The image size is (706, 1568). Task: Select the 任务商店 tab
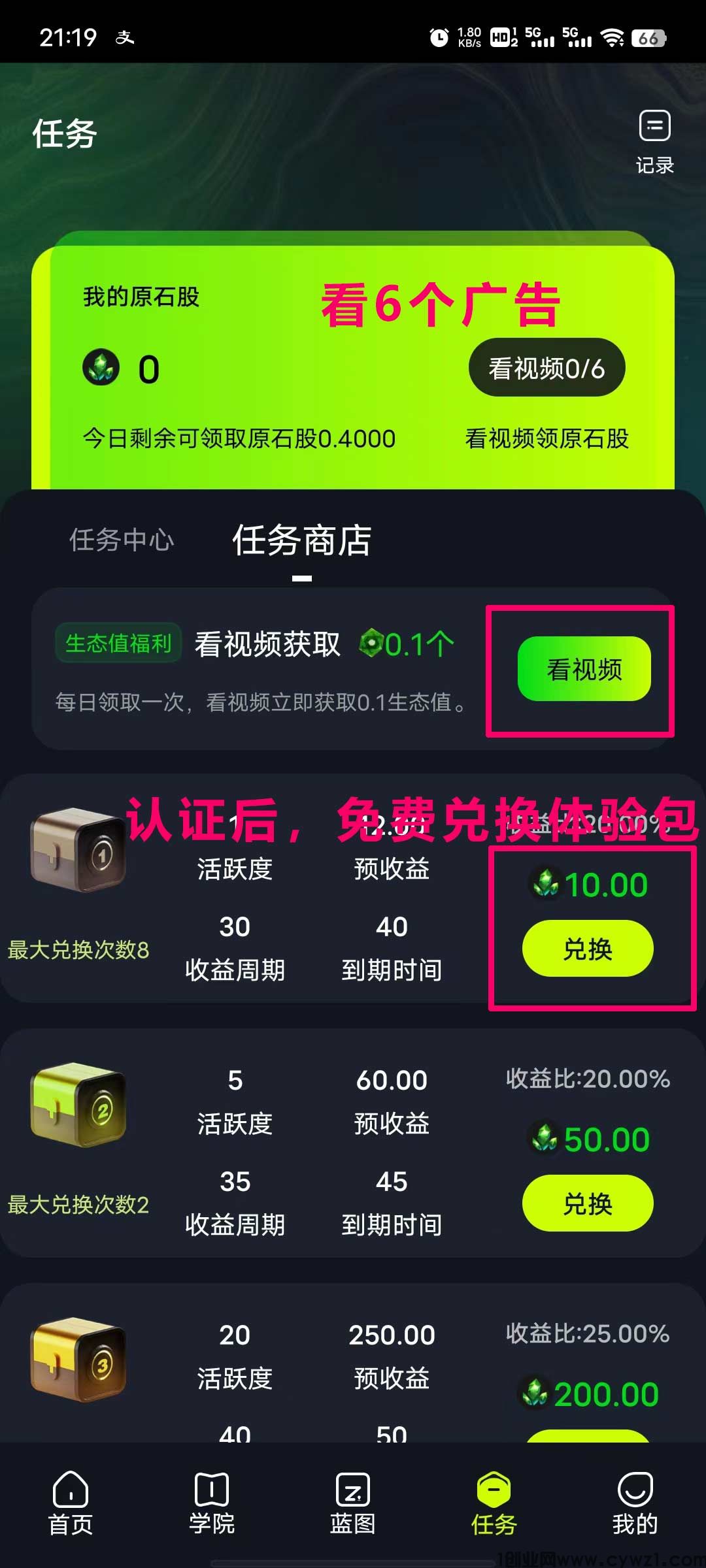pyautogui.click(x=301, y=541)
